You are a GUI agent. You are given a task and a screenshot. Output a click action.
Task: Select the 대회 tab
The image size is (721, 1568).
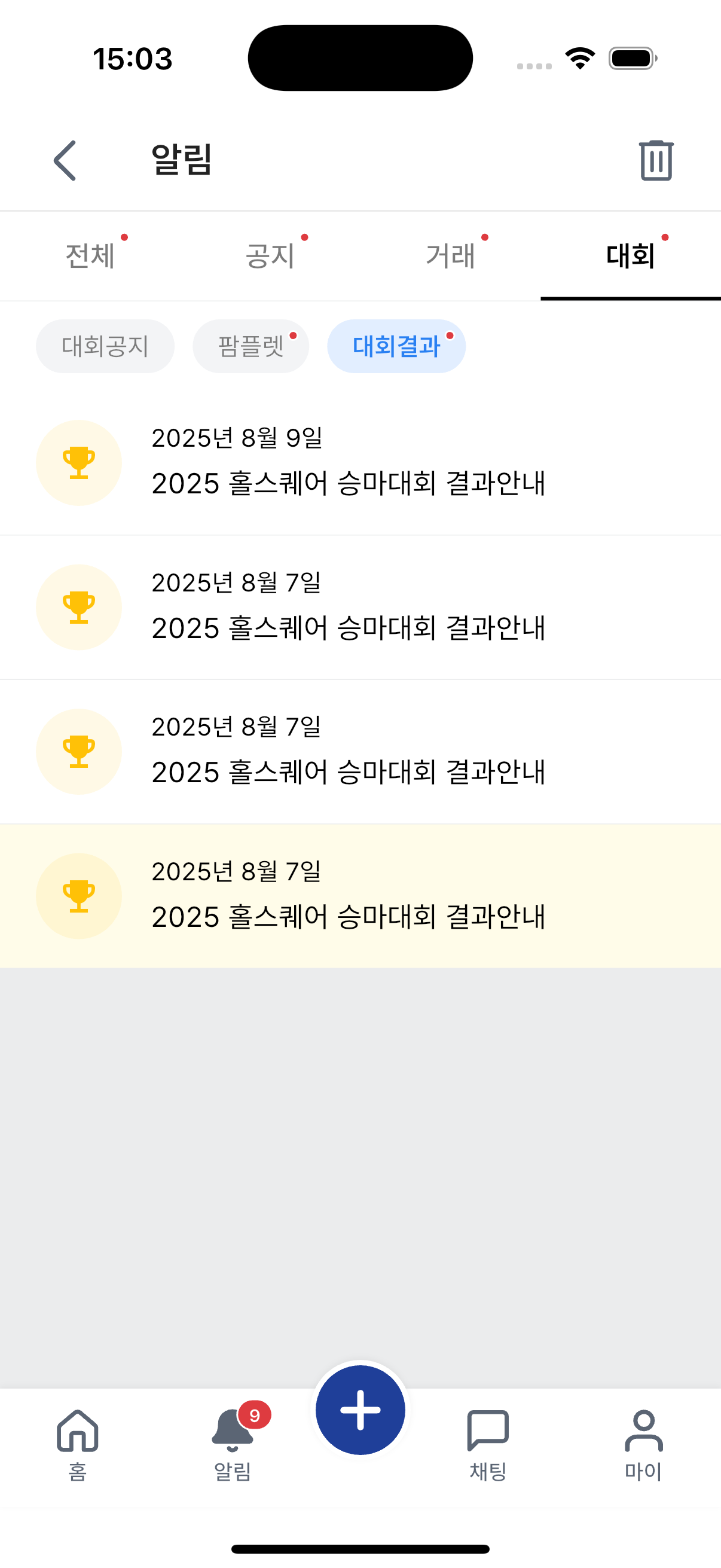(630, 256)
